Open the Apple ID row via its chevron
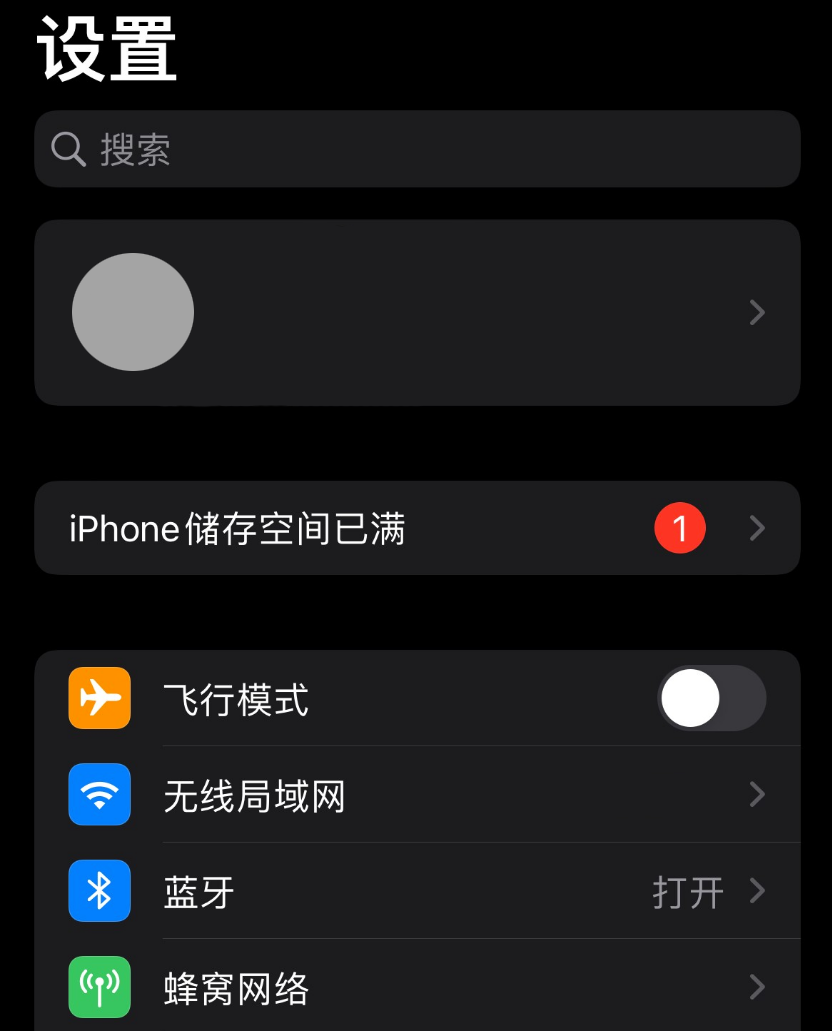The height and width of the screenshot is (1031, 832). (758, 312)
